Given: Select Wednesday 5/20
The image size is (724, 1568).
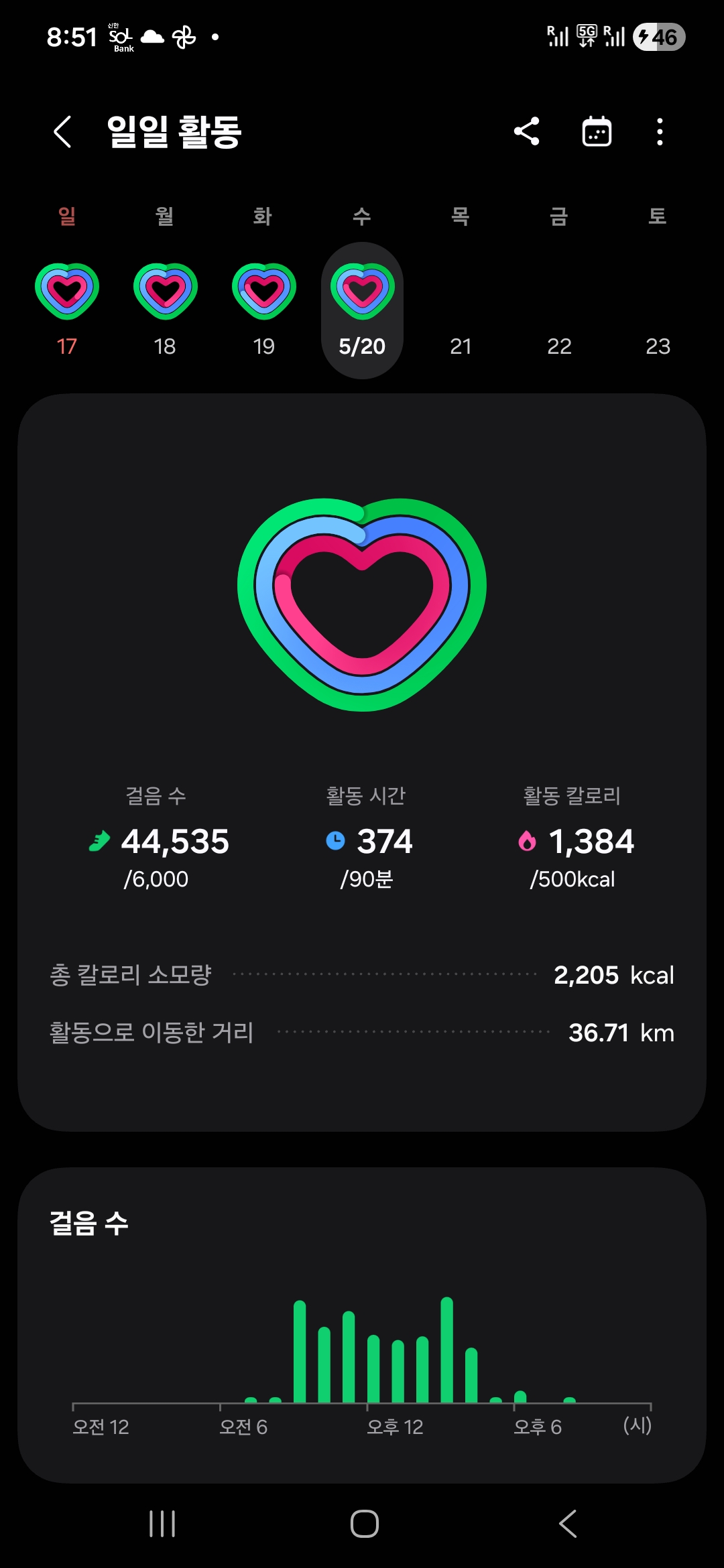Looking at the screenshot, I should point(362,310).
